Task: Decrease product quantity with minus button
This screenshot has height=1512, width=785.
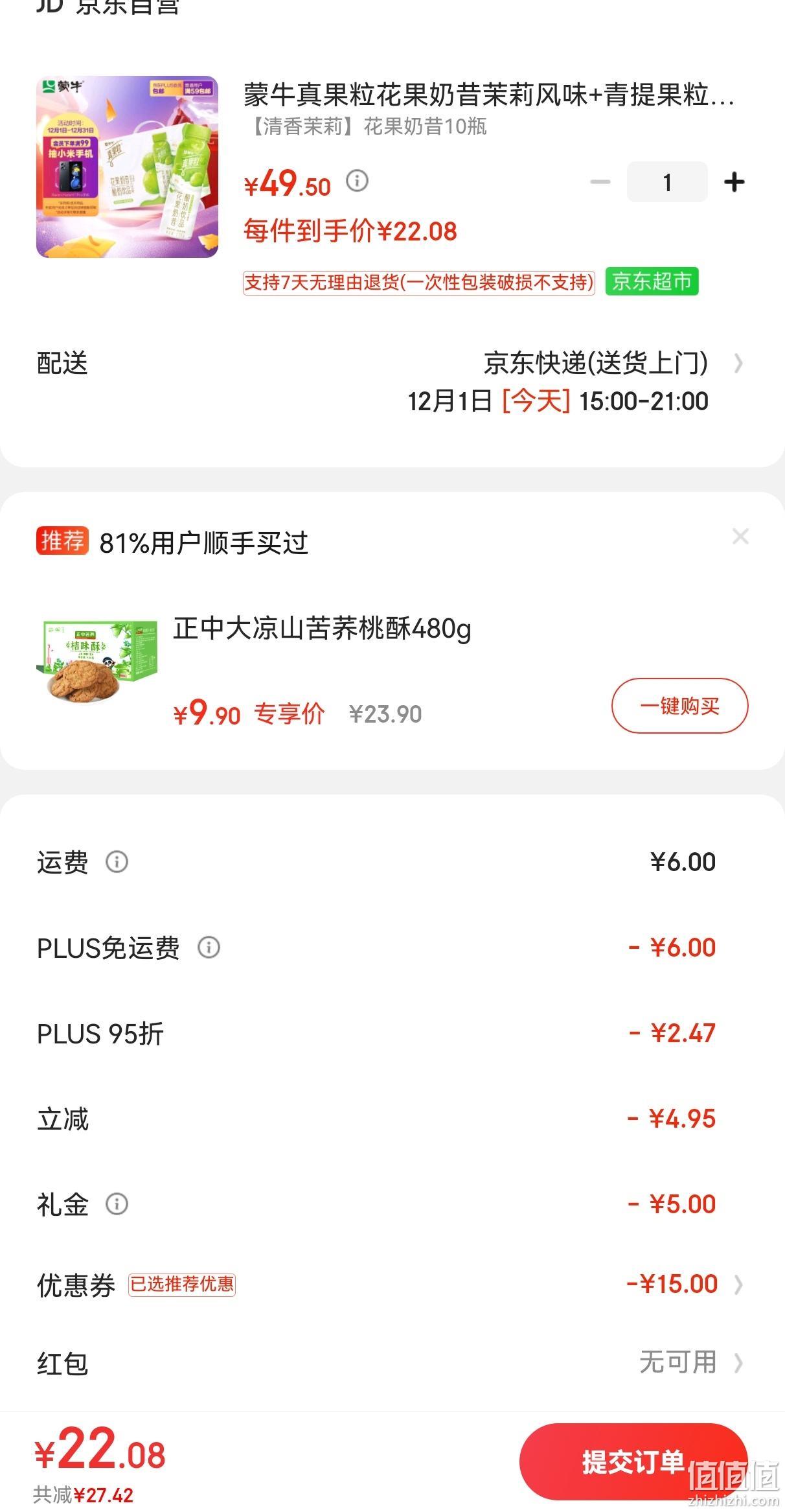Action: click(x=600, y=182)
